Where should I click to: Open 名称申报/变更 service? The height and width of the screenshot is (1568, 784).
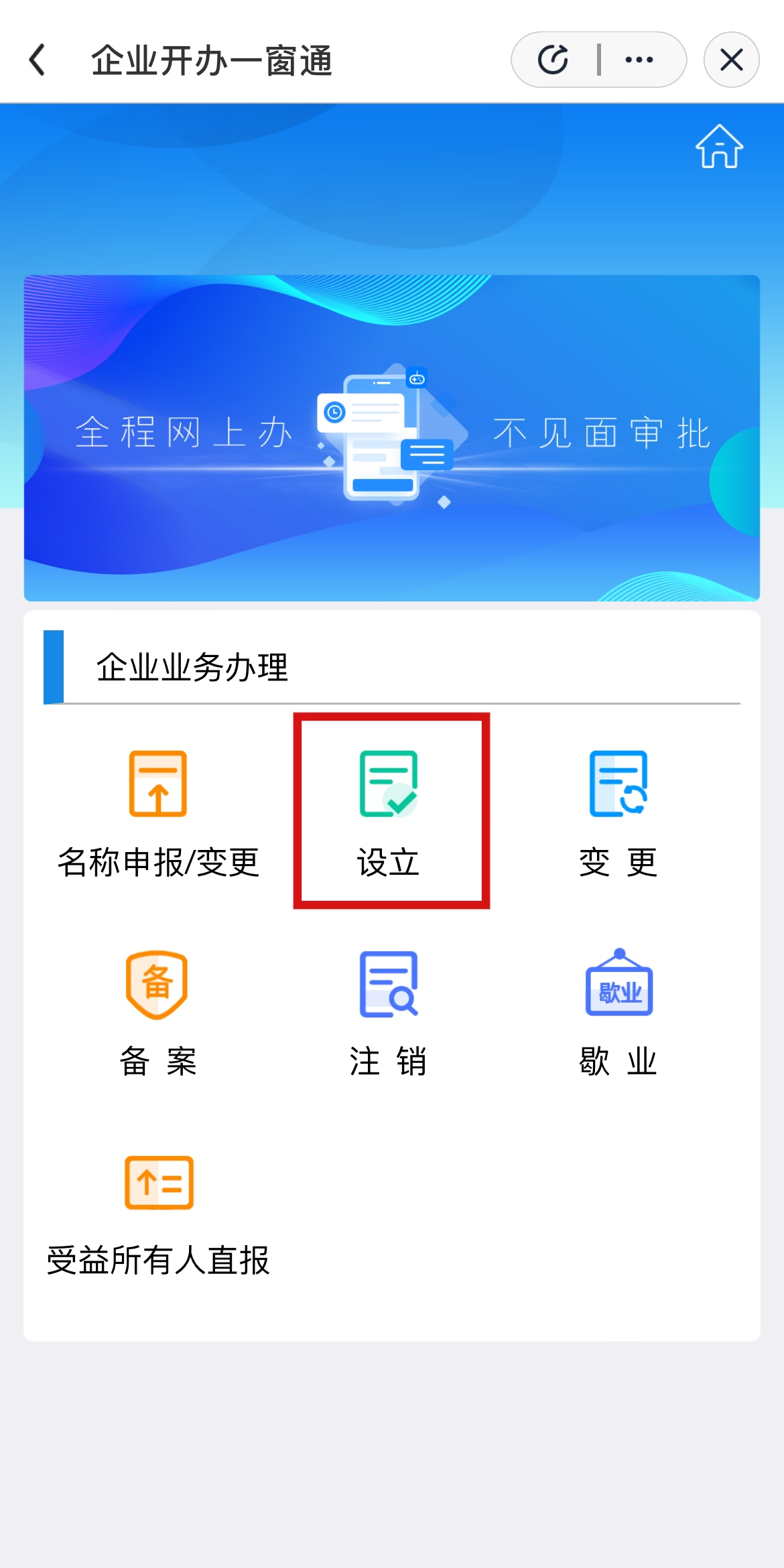coord(158,812)
